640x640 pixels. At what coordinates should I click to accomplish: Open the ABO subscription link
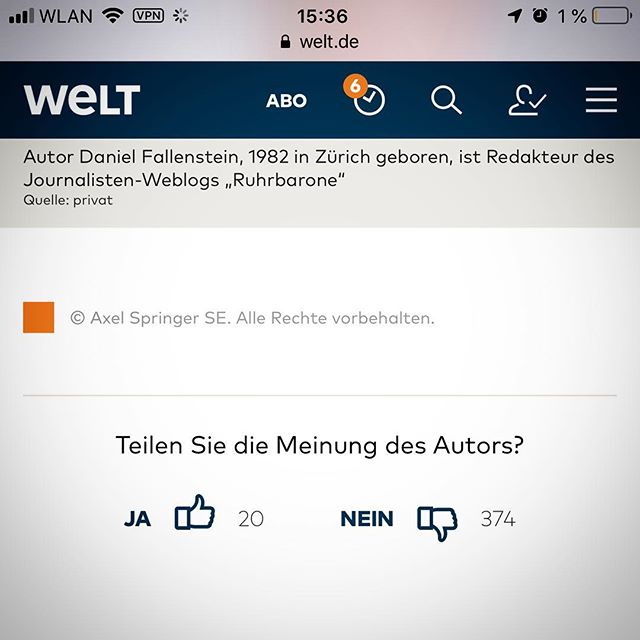[286, 101]
